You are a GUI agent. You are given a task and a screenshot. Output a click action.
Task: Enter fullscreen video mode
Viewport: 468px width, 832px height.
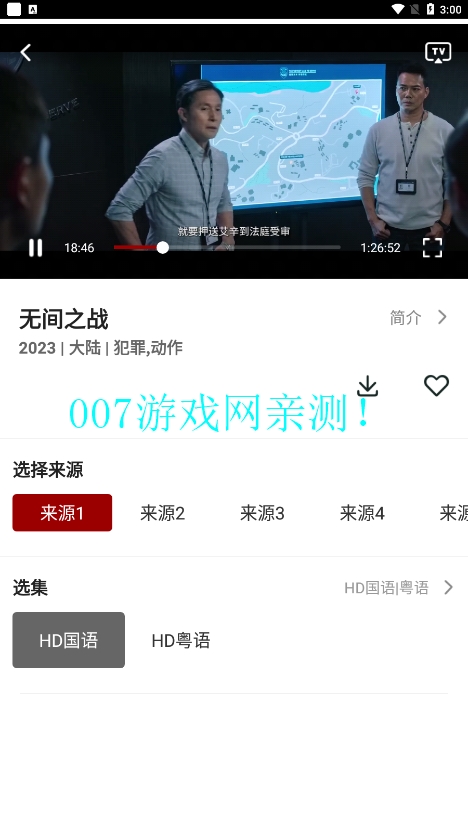tap(432, 248)
